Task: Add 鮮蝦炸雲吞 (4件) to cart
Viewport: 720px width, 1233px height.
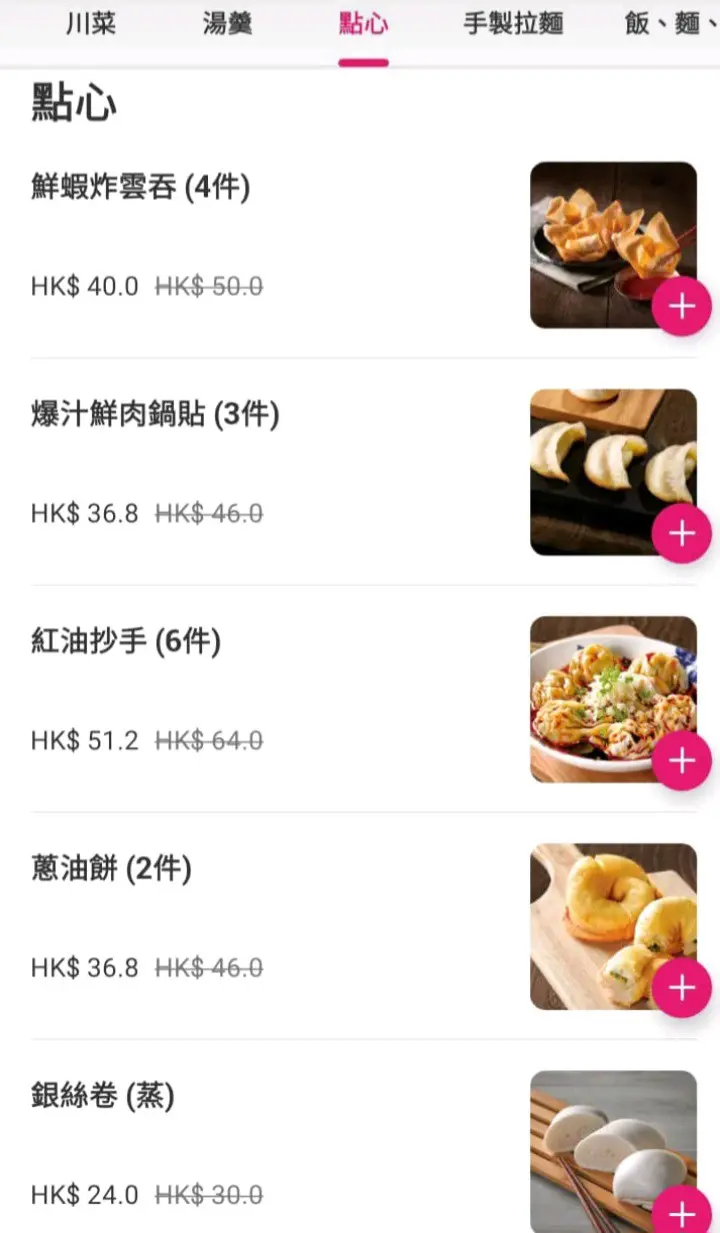Action: pos(682,306)
